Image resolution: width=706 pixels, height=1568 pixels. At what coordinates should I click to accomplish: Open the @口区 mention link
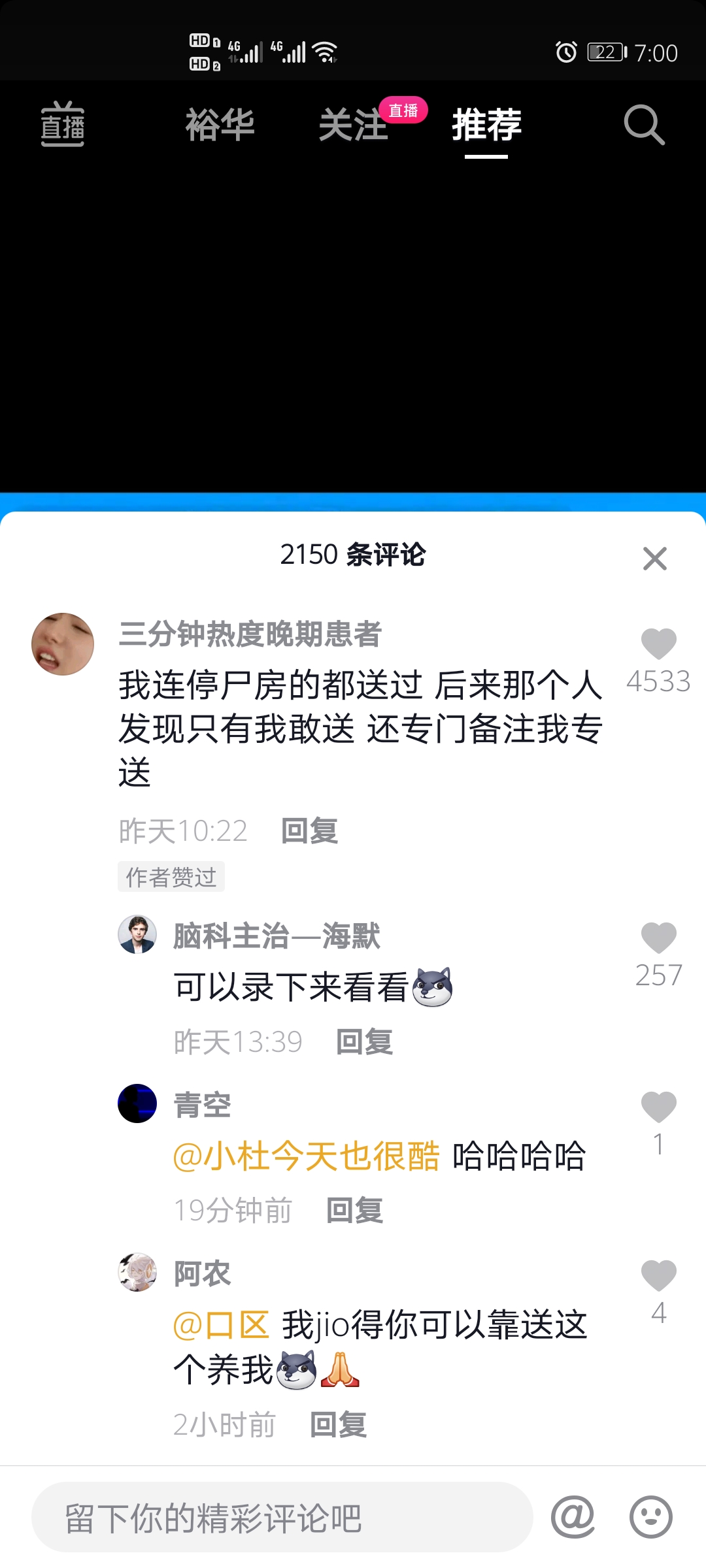point(221,1325)
